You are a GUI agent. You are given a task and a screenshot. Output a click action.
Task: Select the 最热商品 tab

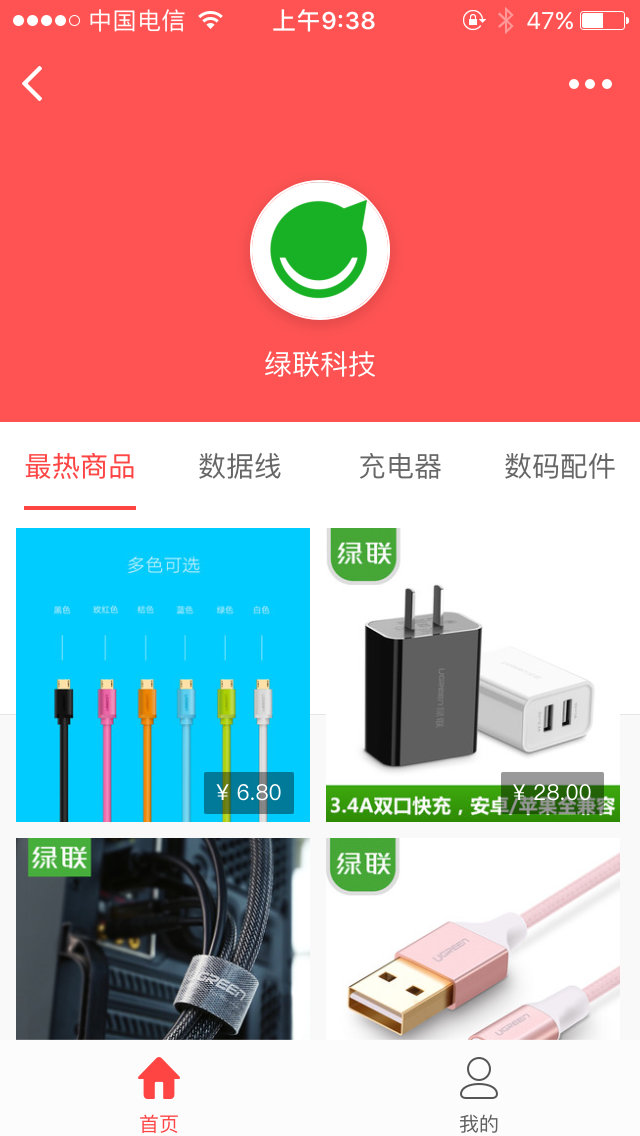pos(80,466)
